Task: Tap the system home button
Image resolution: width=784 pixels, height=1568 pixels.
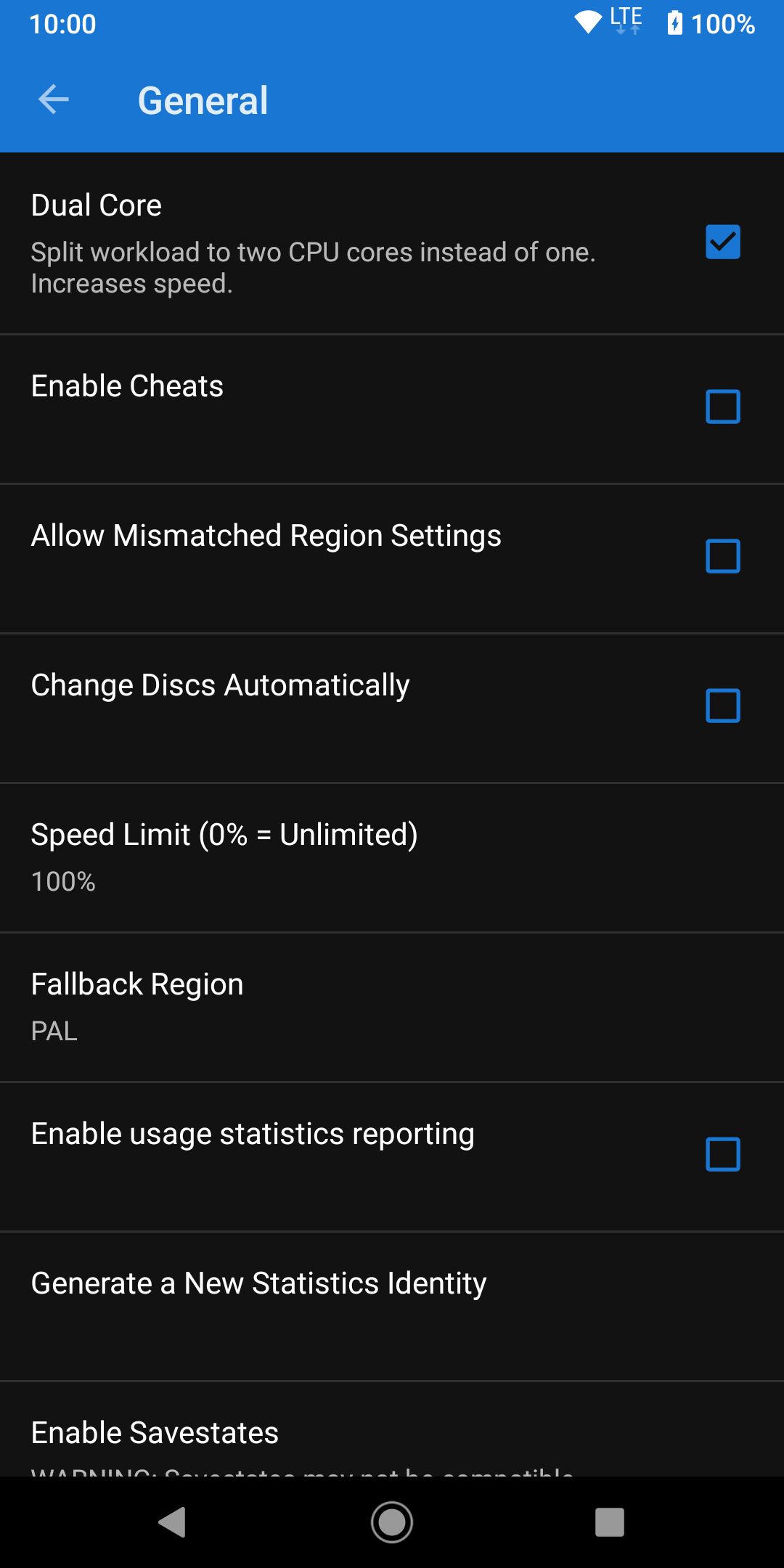Action: point(392,1522)
